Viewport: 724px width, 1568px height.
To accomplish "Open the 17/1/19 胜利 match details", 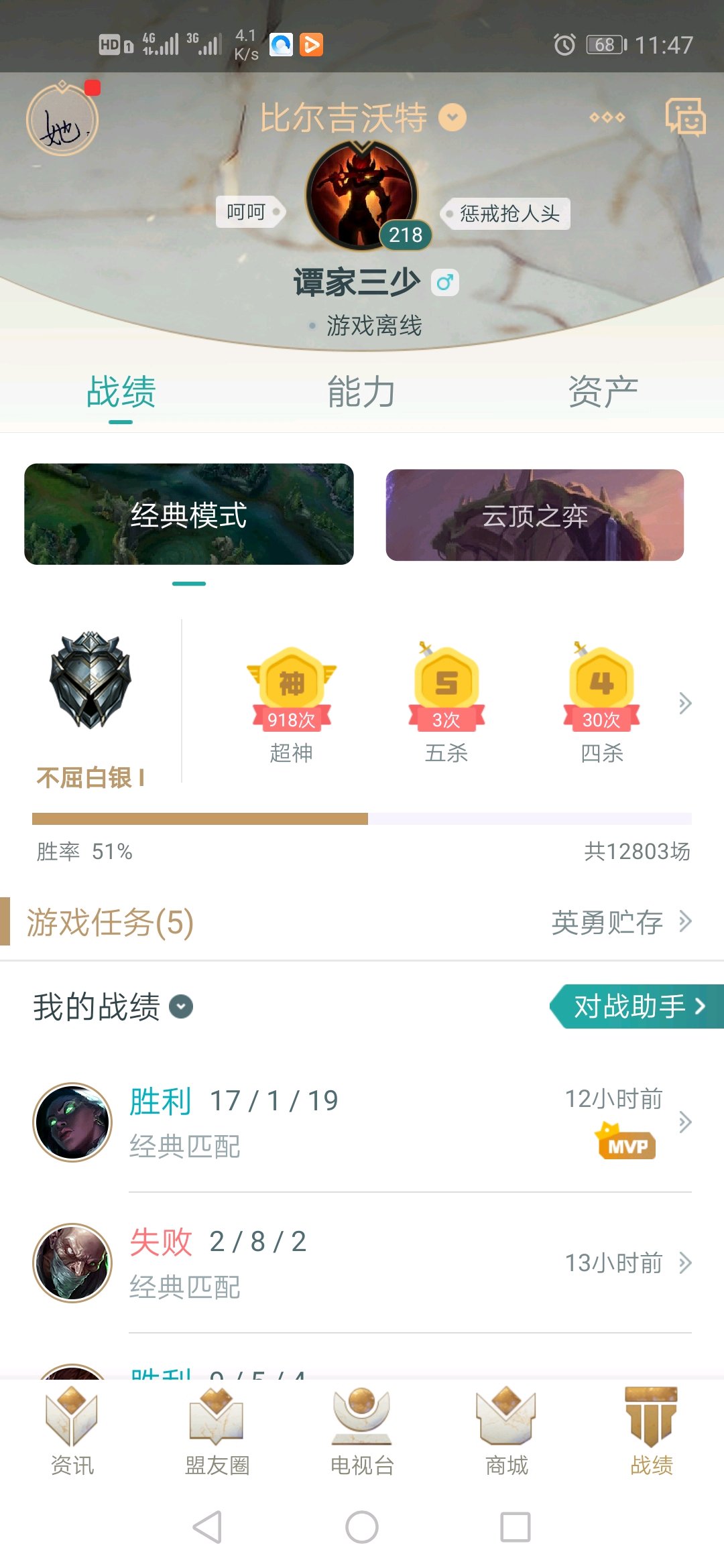I will pos(362,1122).
